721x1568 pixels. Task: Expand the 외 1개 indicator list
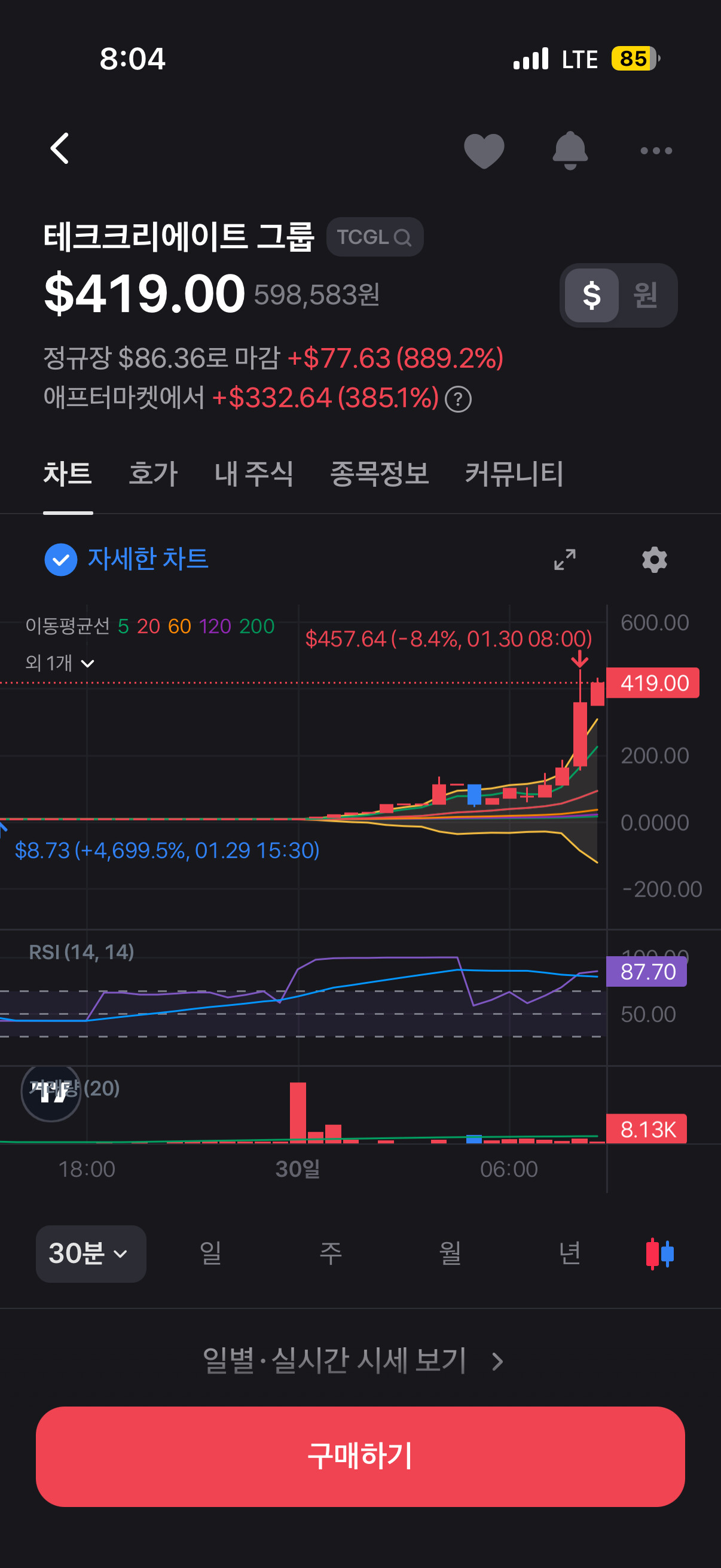coord(60,663)
